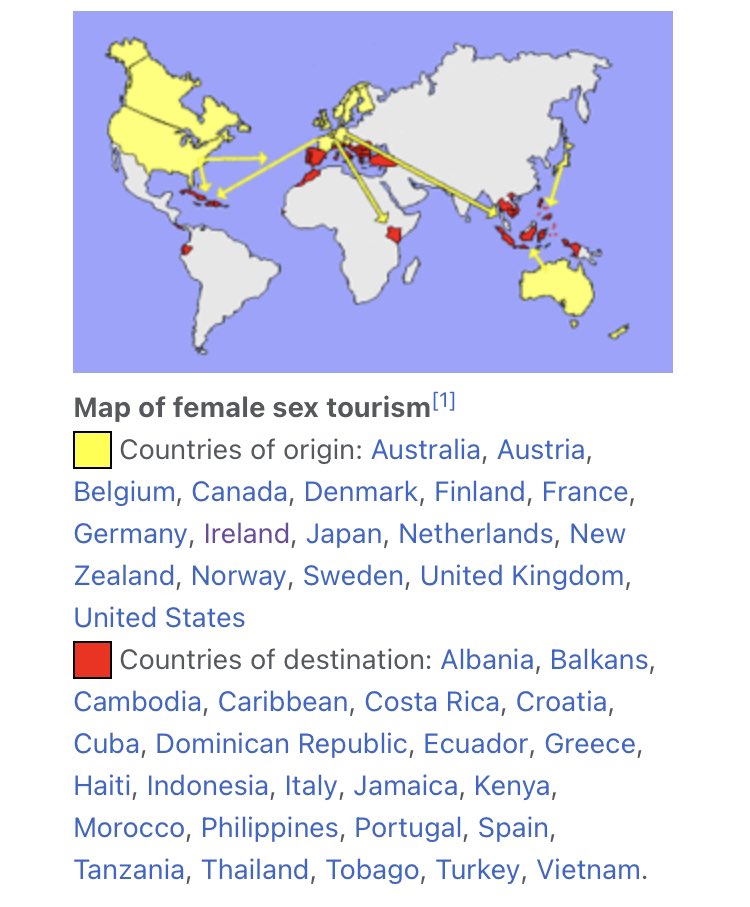Open the Kenya link

click(x=512, y=786)
